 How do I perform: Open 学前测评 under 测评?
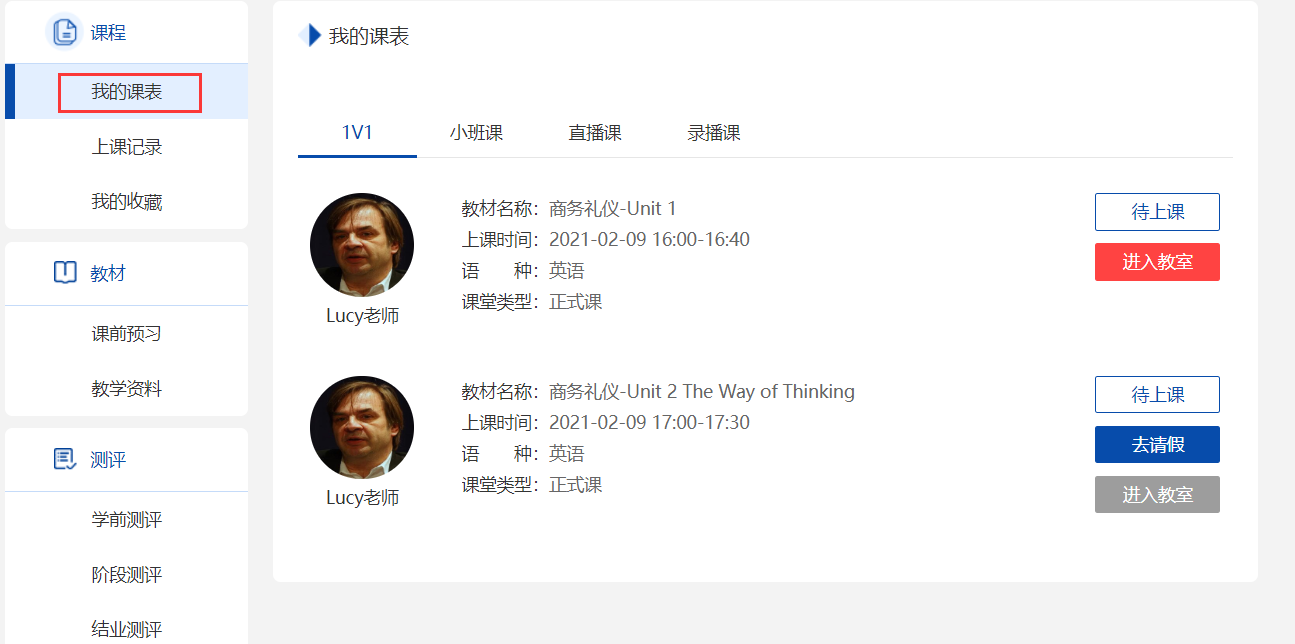click(x=127, y=520)
